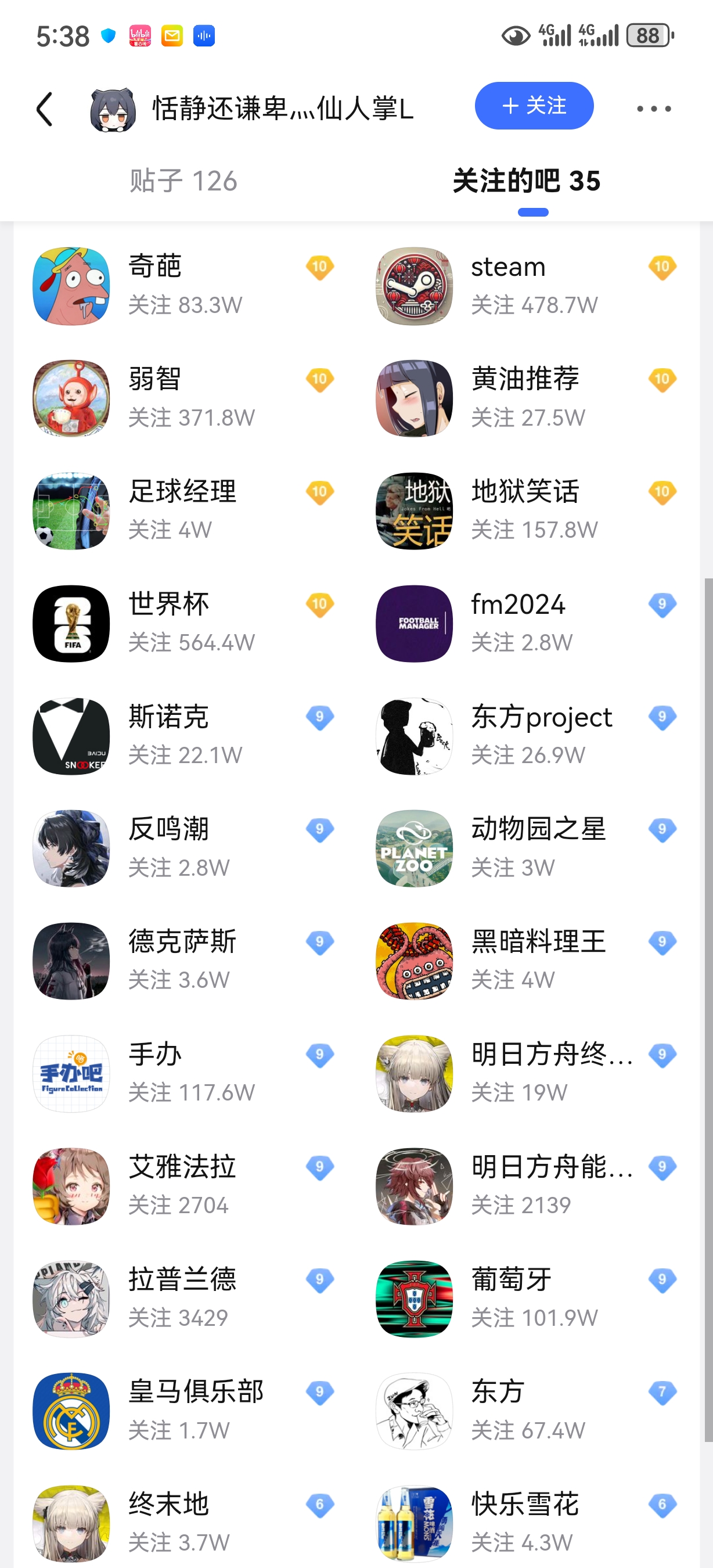Open the steam forum

pyautogui.click(x=525, y=286)
